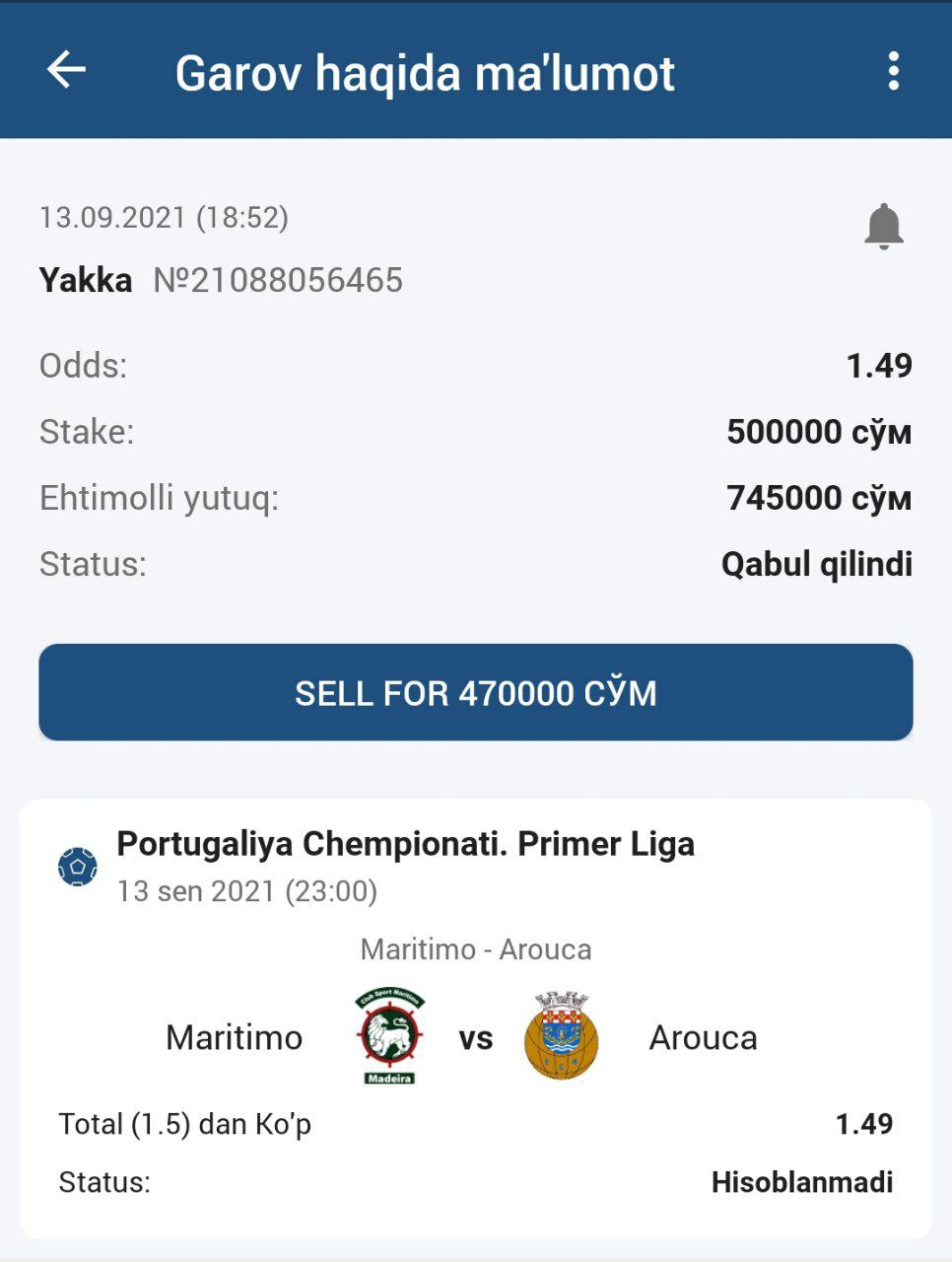Open the three-dot overflow menu
Viewport: 952px width, 1262px height.
[893, 71]
